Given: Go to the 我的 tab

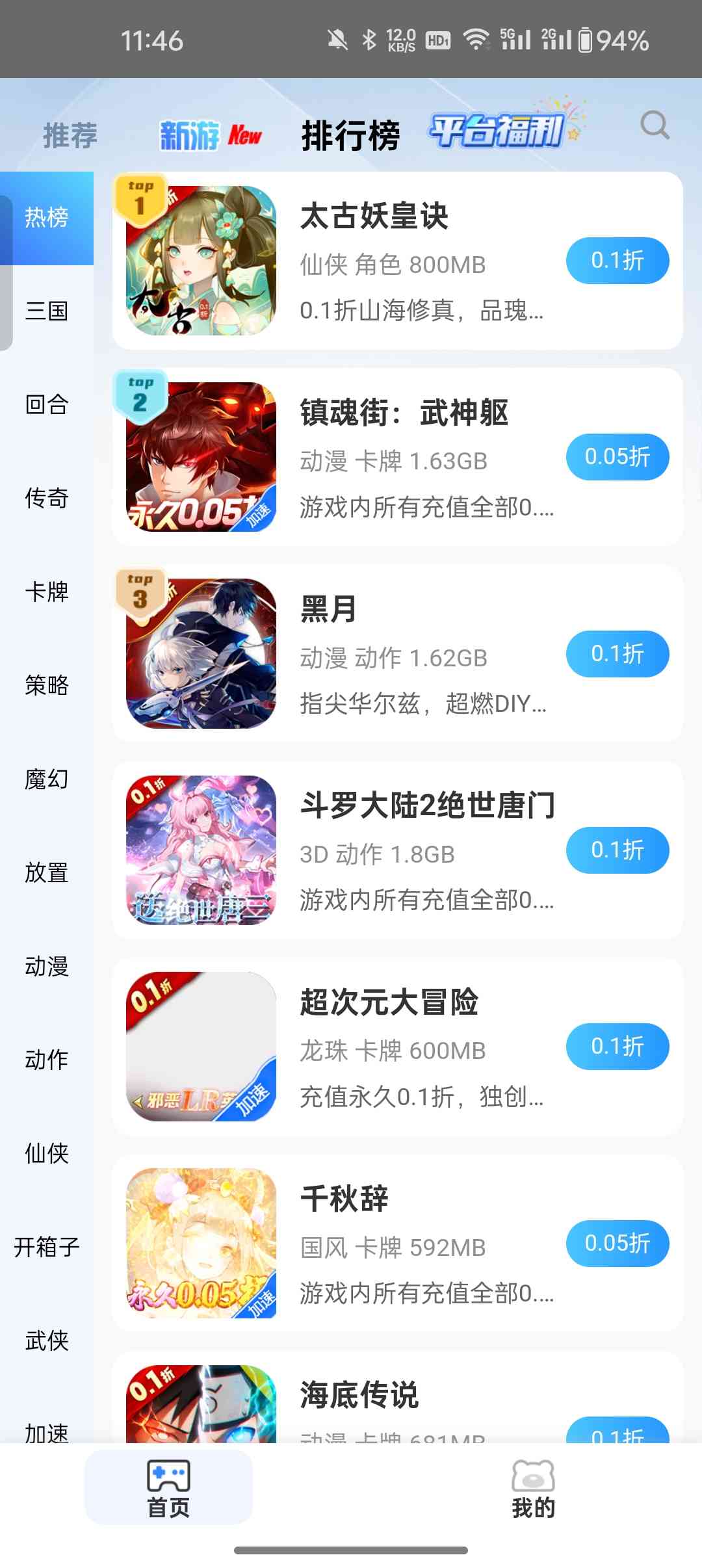Looking at the screenshot, I should click(533, 1489).
